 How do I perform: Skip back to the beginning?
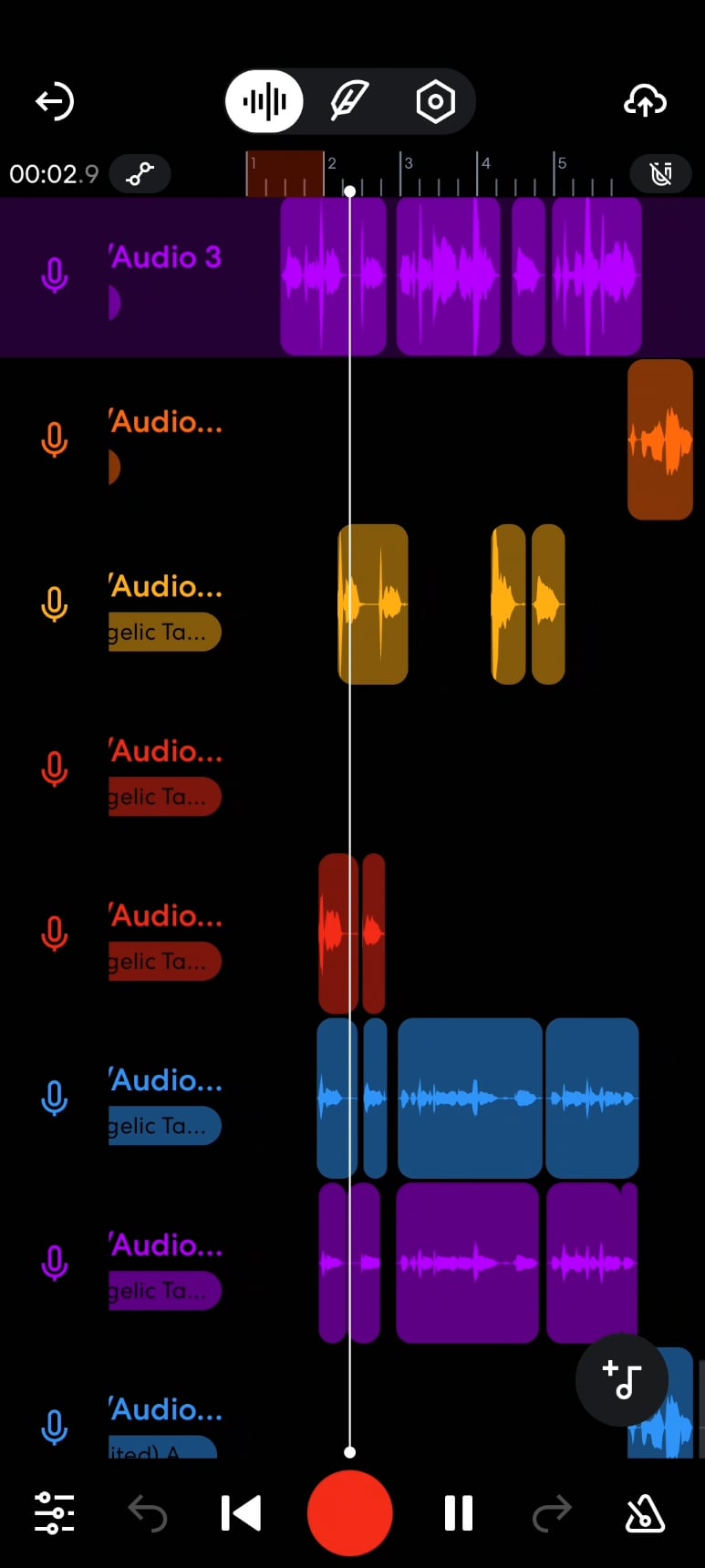[x=241, y=1512]
